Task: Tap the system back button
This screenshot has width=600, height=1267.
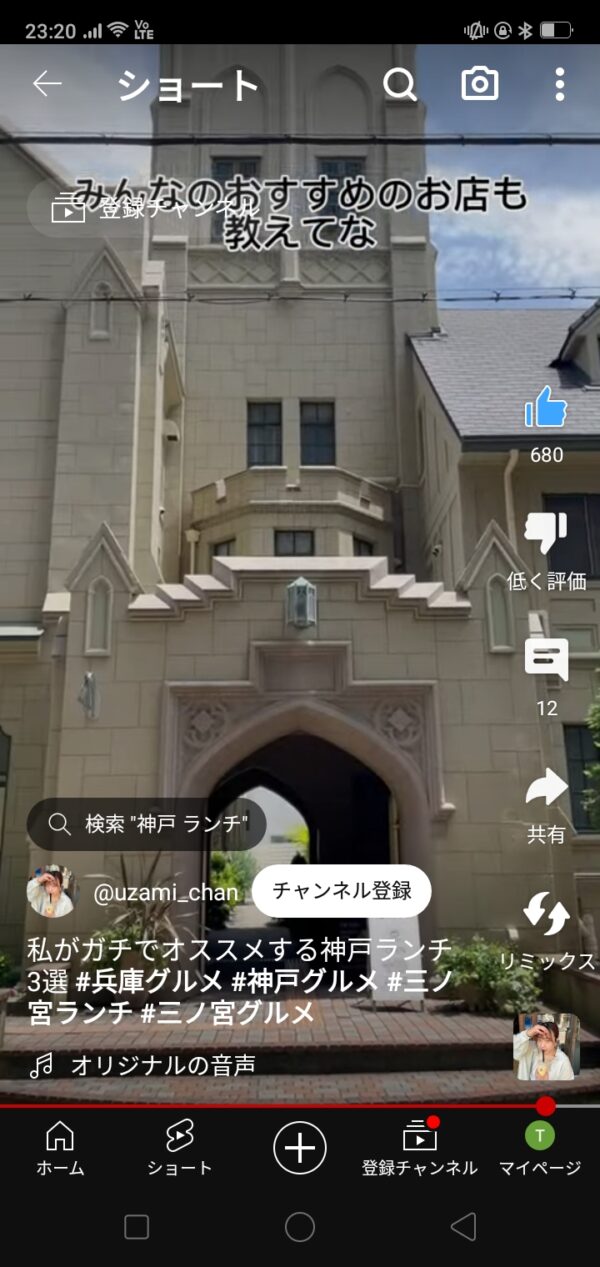Action: pos(463,1227)
